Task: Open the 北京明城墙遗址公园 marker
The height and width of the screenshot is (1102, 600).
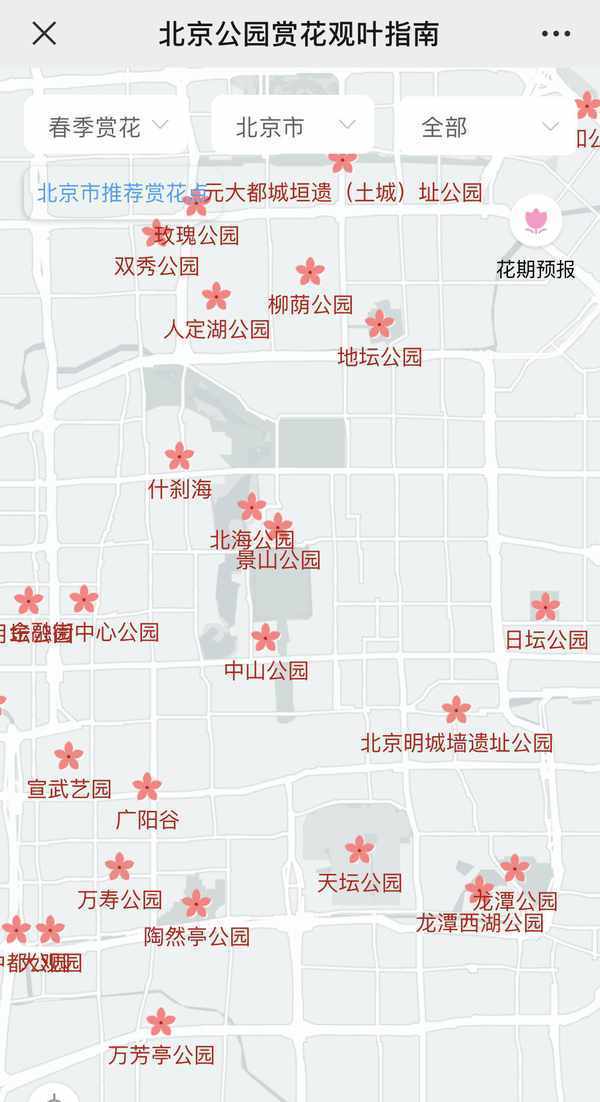Action: (456, 710)
